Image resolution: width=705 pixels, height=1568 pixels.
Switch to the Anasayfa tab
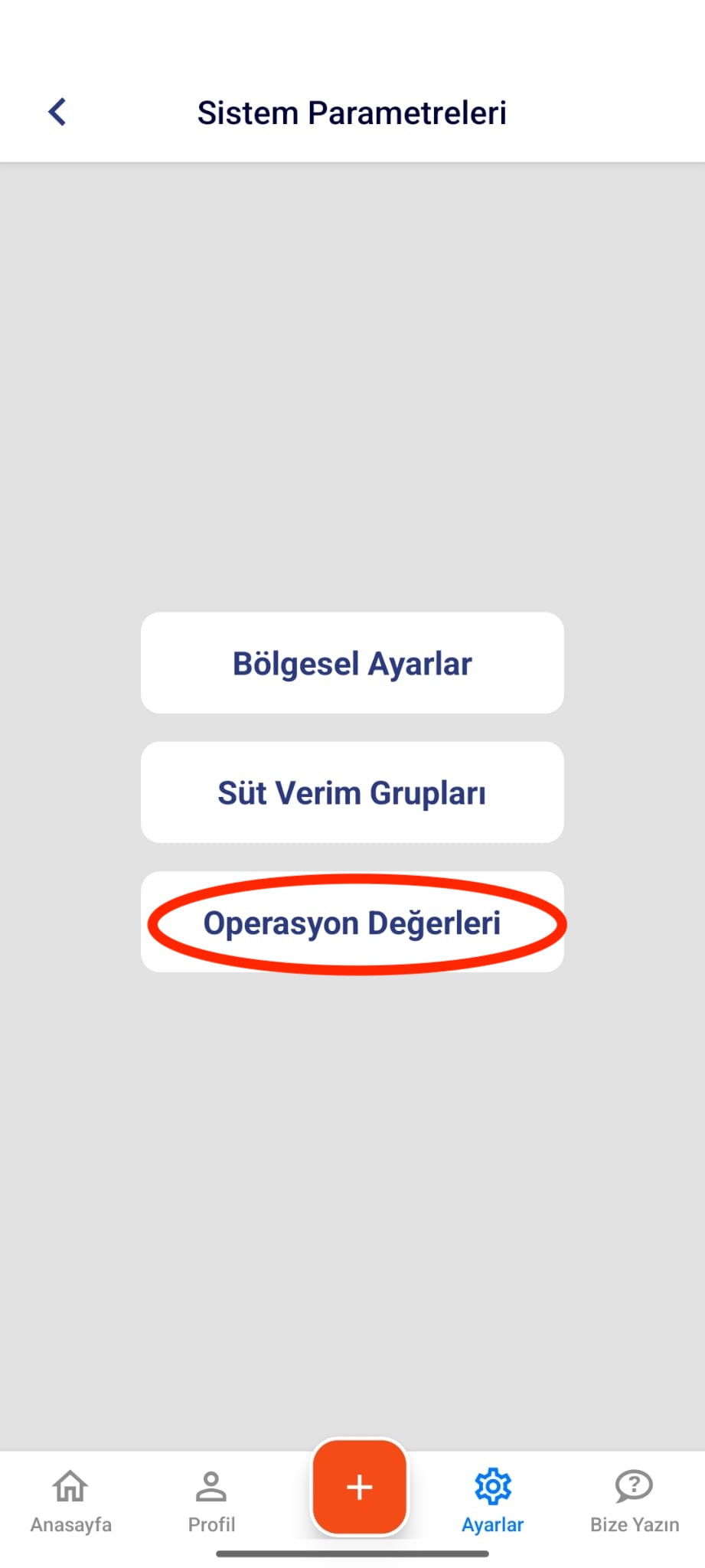tap(70, 1501)
